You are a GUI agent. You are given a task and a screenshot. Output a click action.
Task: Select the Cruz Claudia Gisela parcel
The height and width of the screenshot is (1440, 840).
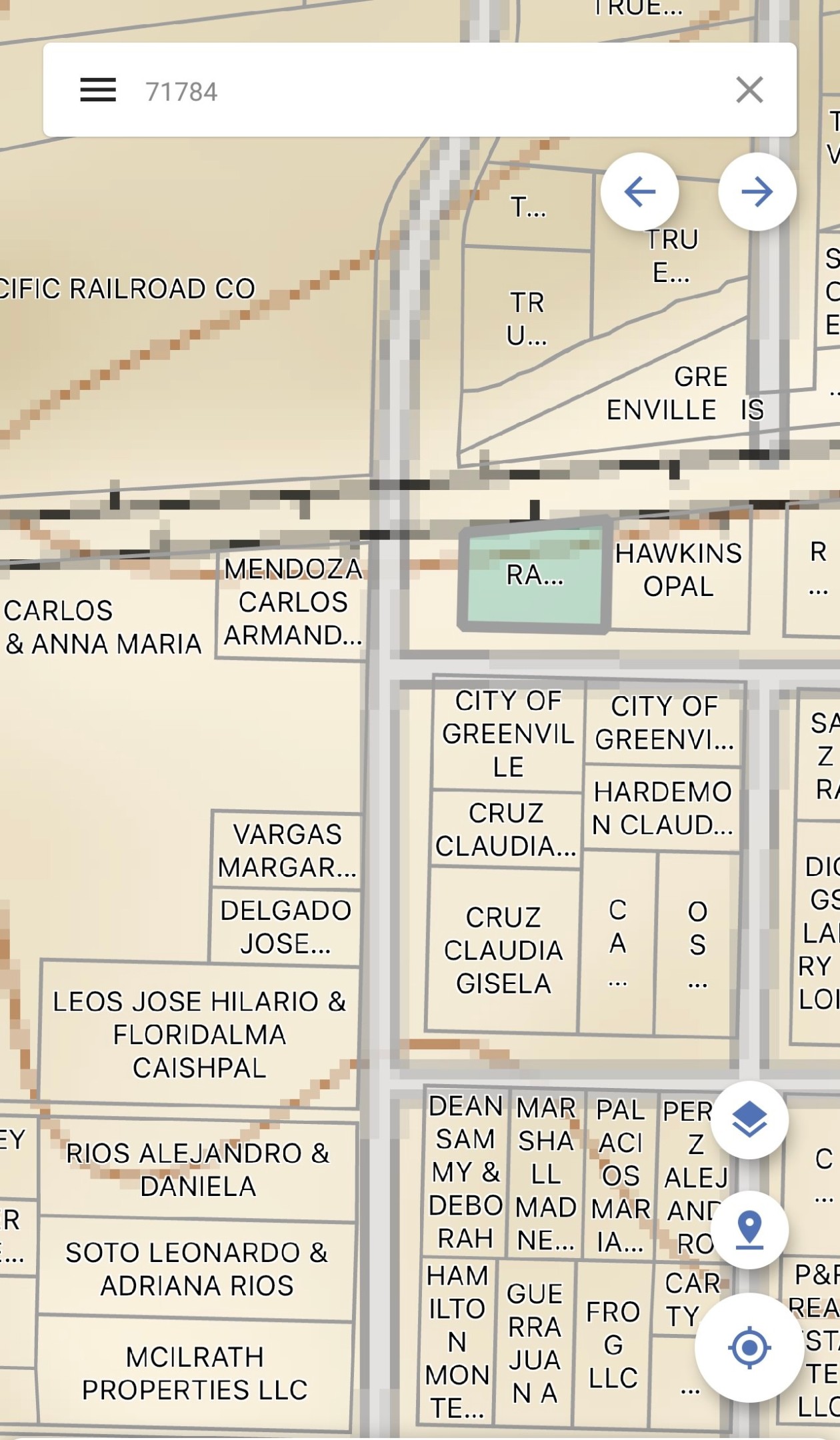click(503, 950)
